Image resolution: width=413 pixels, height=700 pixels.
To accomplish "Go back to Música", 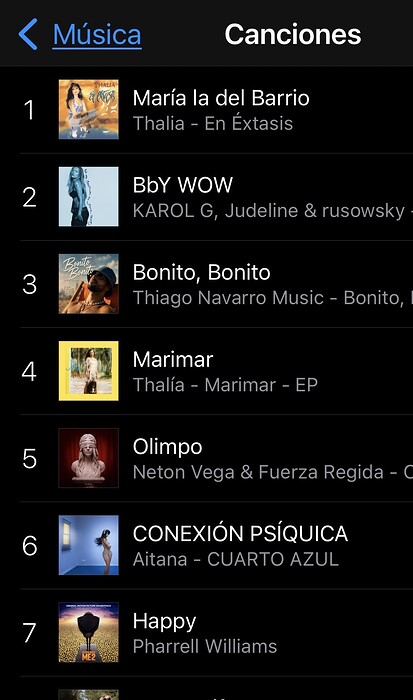I will (x=80, y=34).
